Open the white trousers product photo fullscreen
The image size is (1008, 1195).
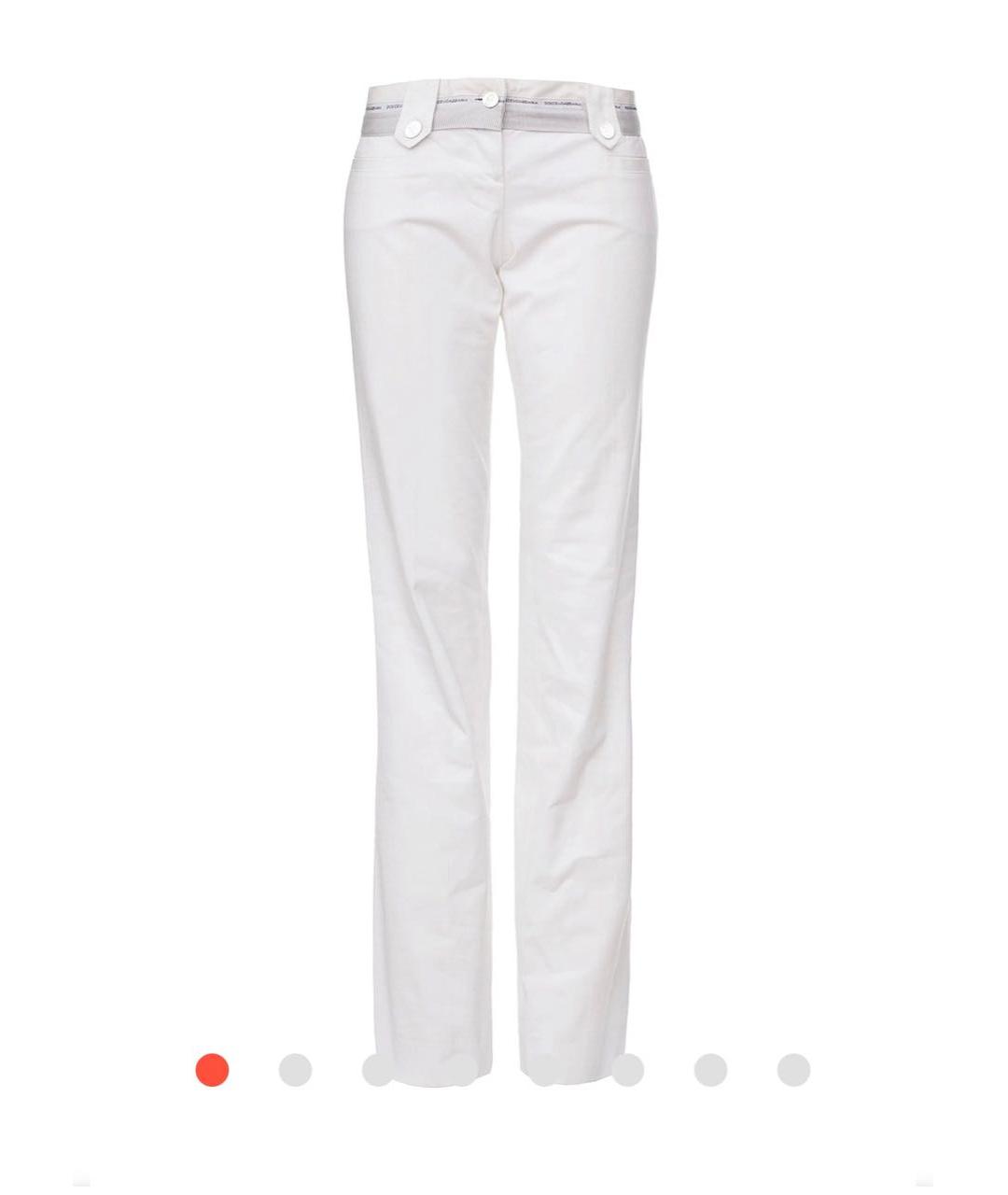tap(504, 560)
